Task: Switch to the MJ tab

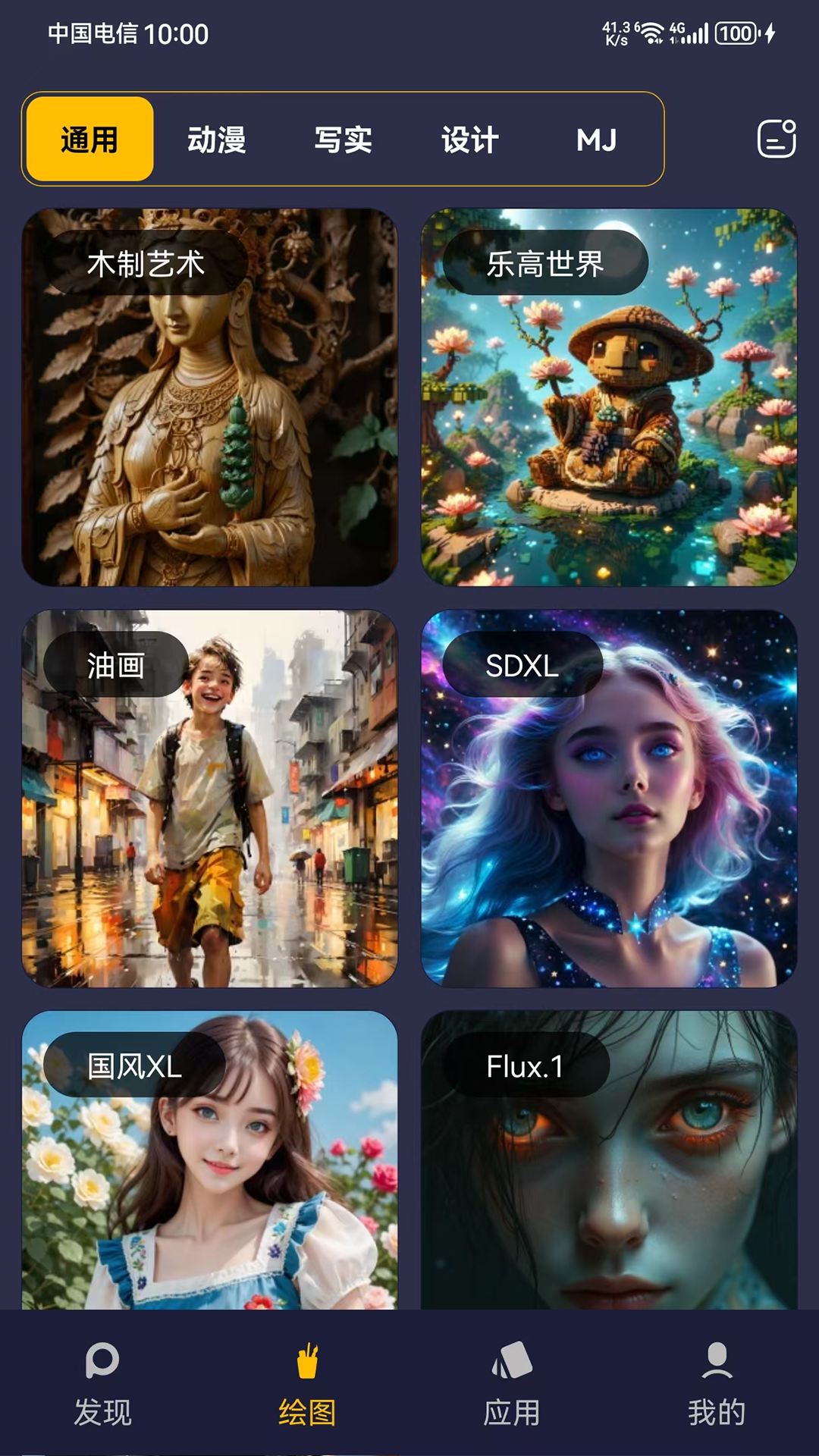Action: tap(597, 140)
